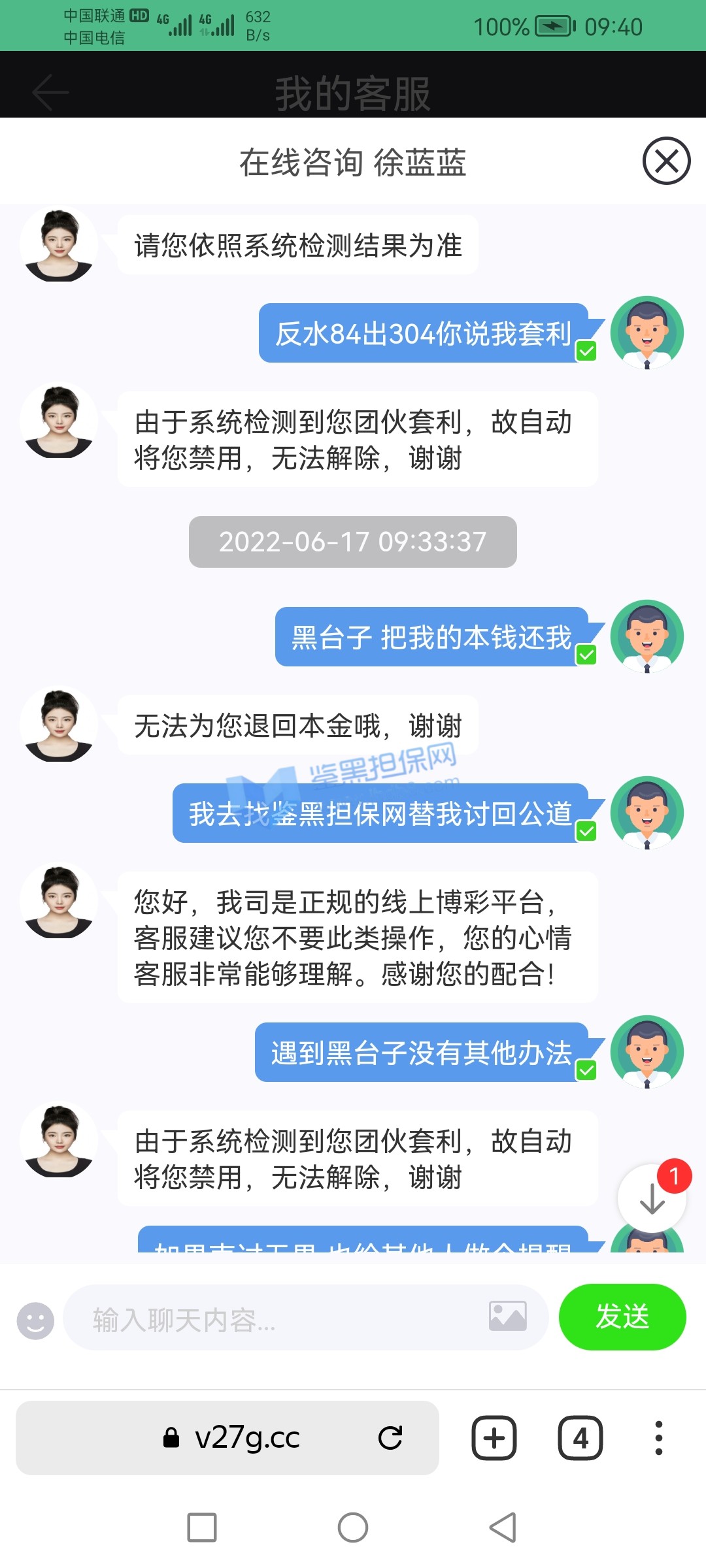Attach an image to the chat

pos(507,1316)
